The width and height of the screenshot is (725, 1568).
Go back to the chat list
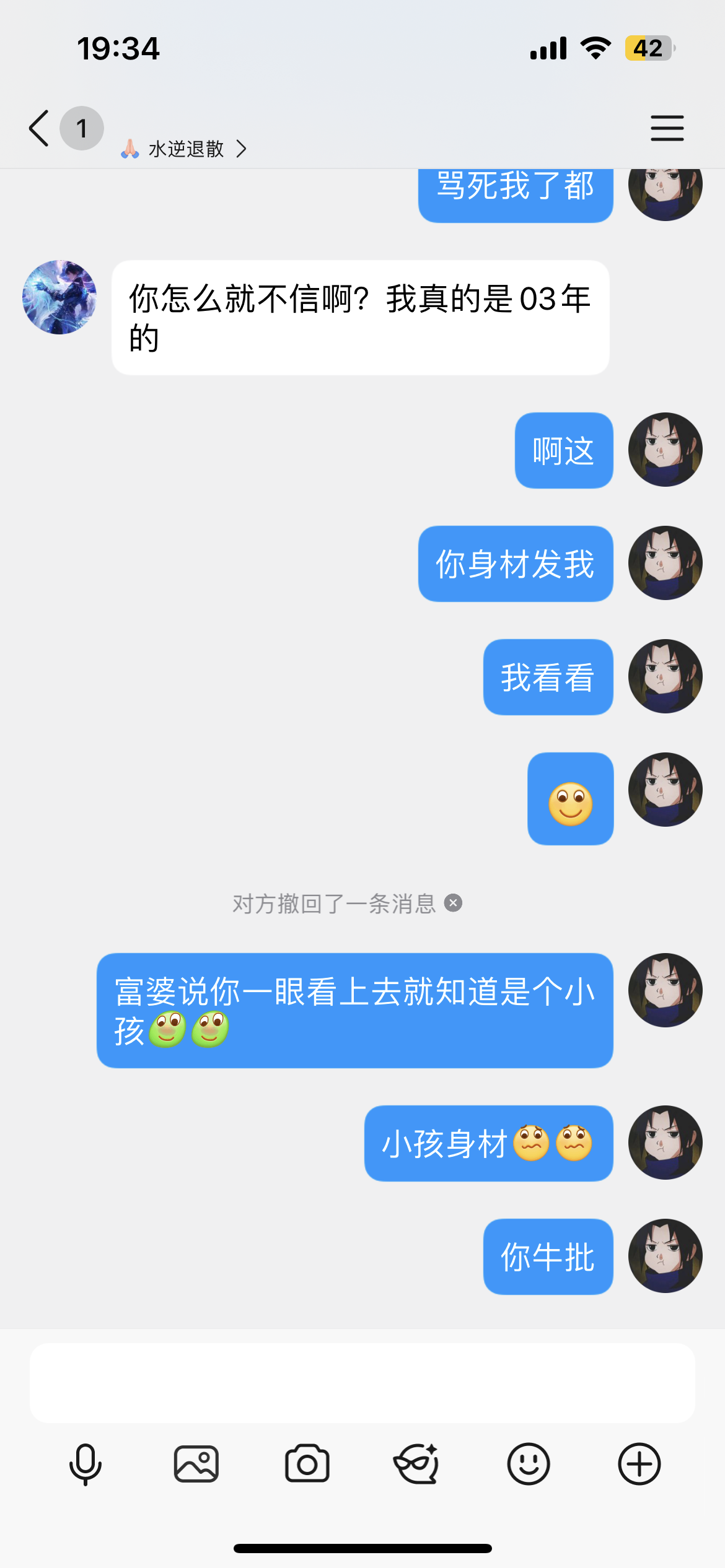point(39,128)
